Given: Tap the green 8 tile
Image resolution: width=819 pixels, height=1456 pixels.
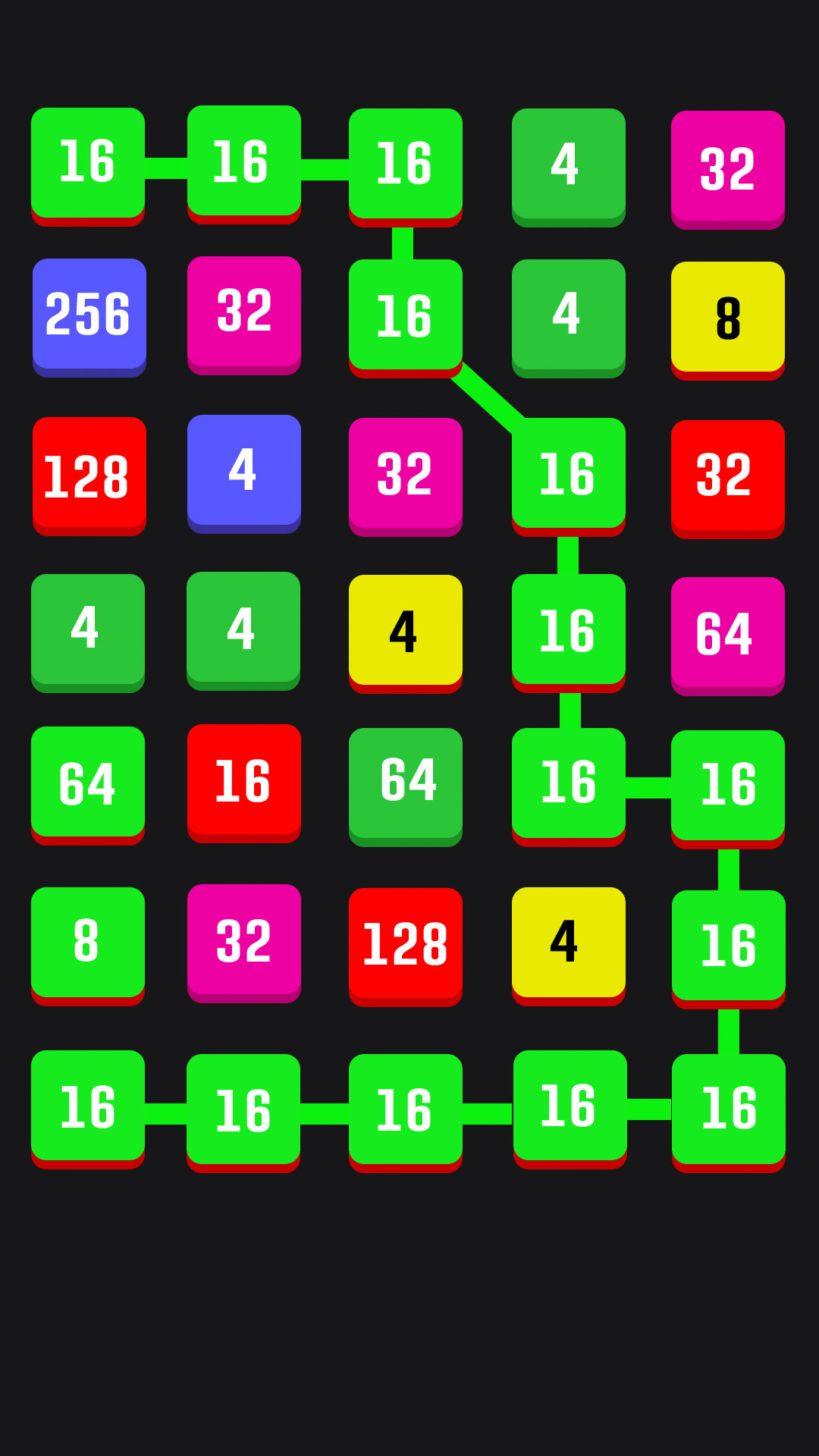Looking at the screenshot, I should (88, 942).
